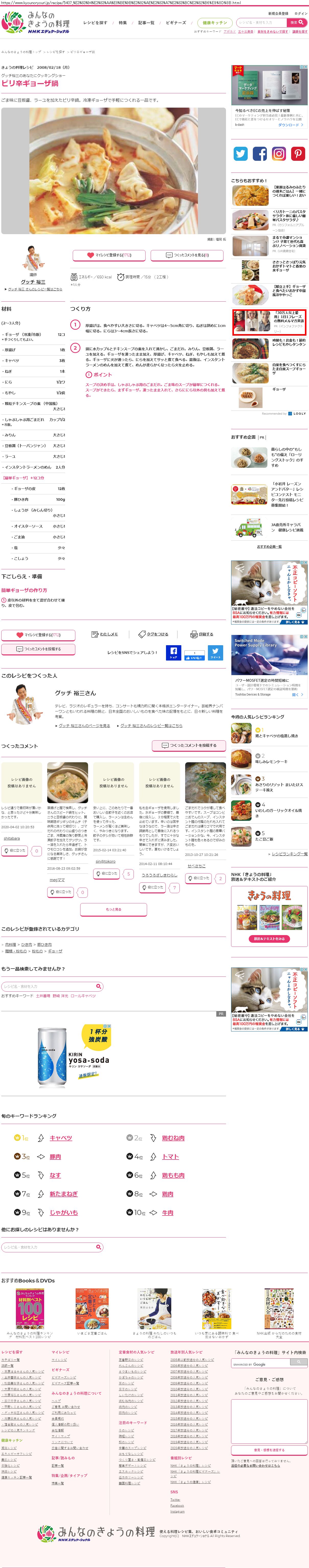This screenshot has height=1568, width=309.
Task: Tap the 健康キッチン header button
Action: [214, 22]
